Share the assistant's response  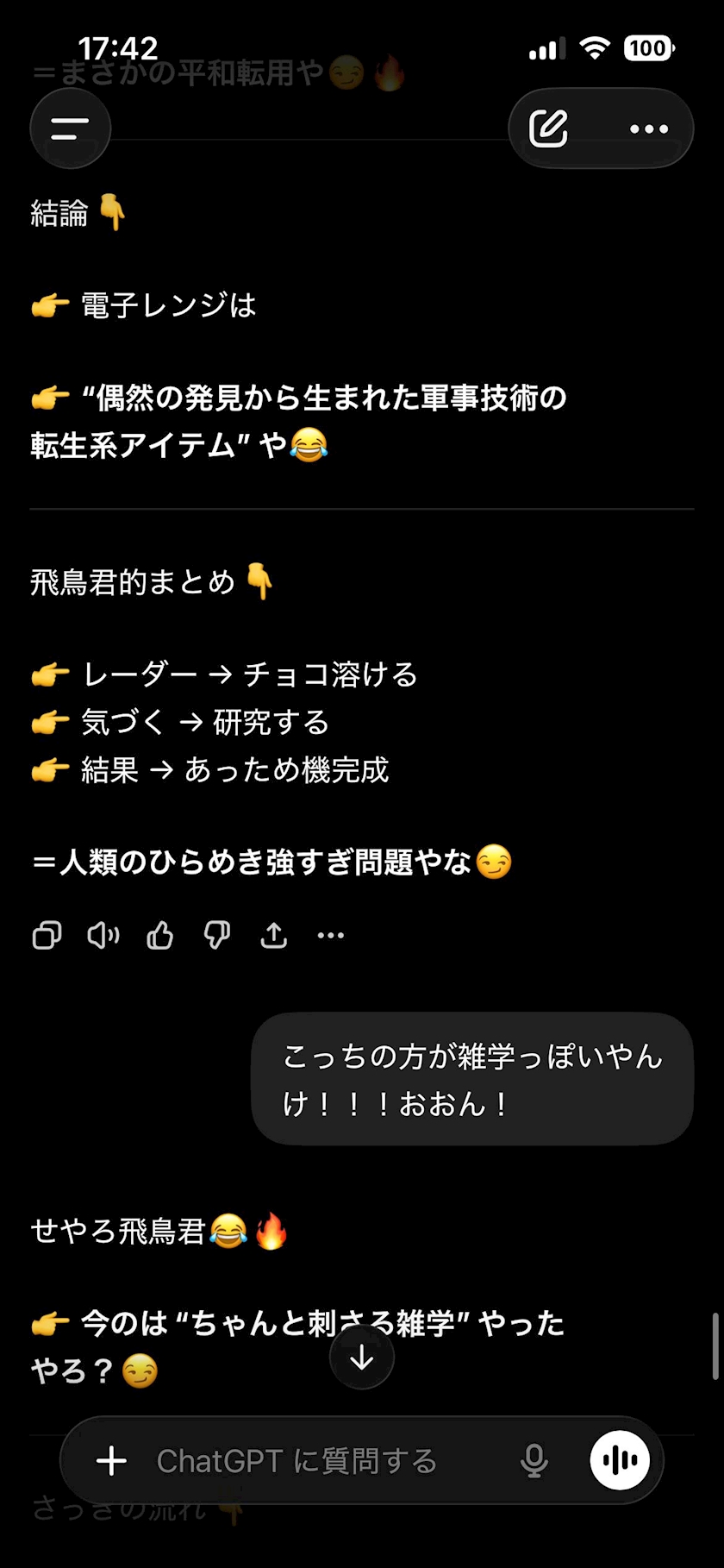pyautogui.click(x=274, y=935)
